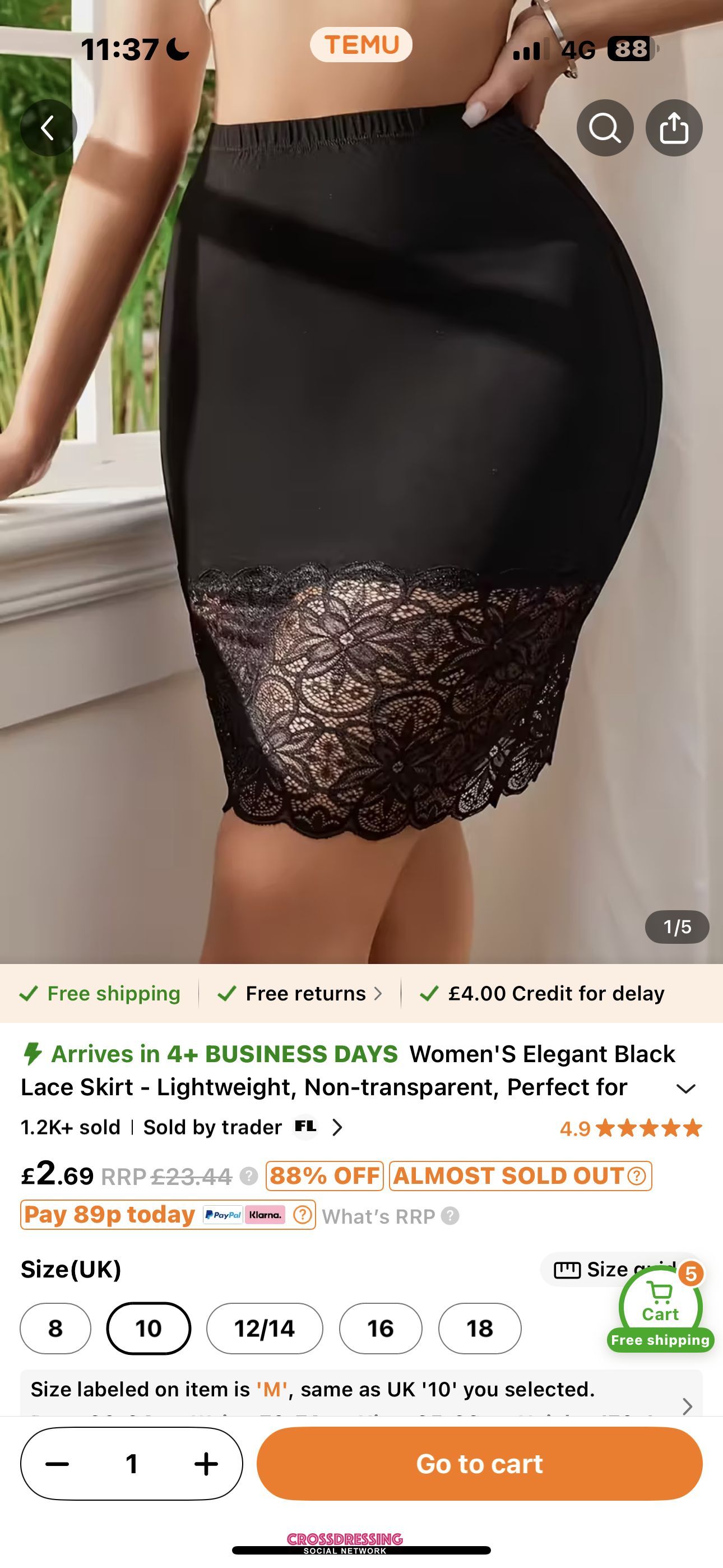
Task: Open Pay 89p today payment options
Action: 168,1215
